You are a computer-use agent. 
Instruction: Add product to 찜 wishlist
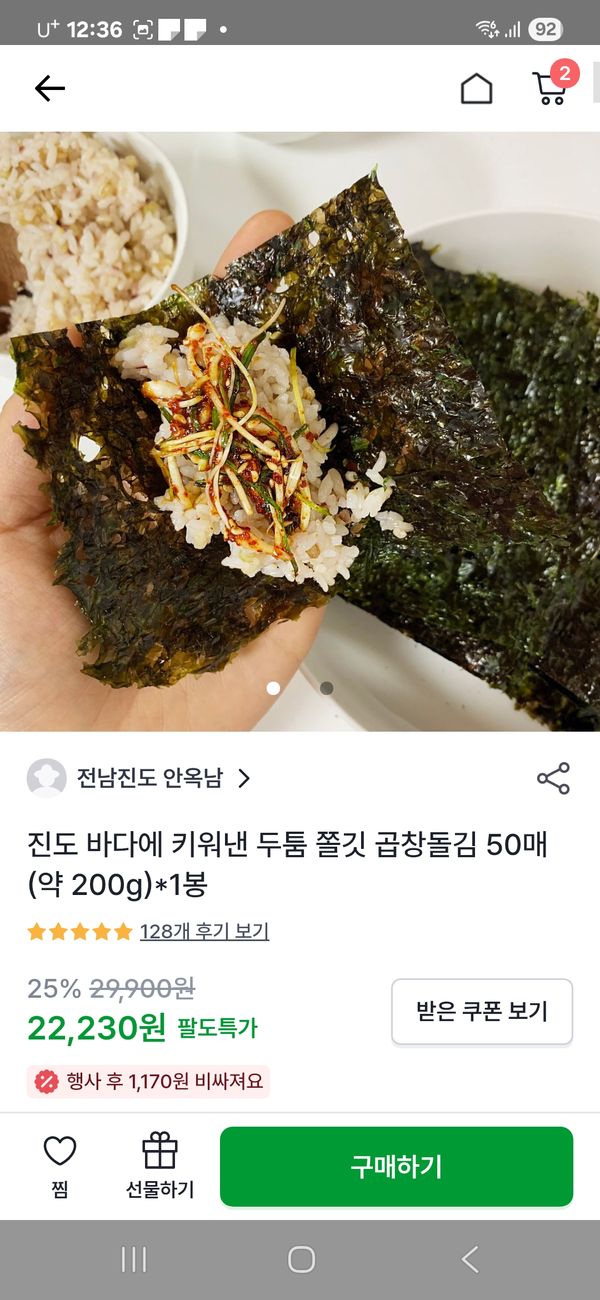click(60, 1166)
